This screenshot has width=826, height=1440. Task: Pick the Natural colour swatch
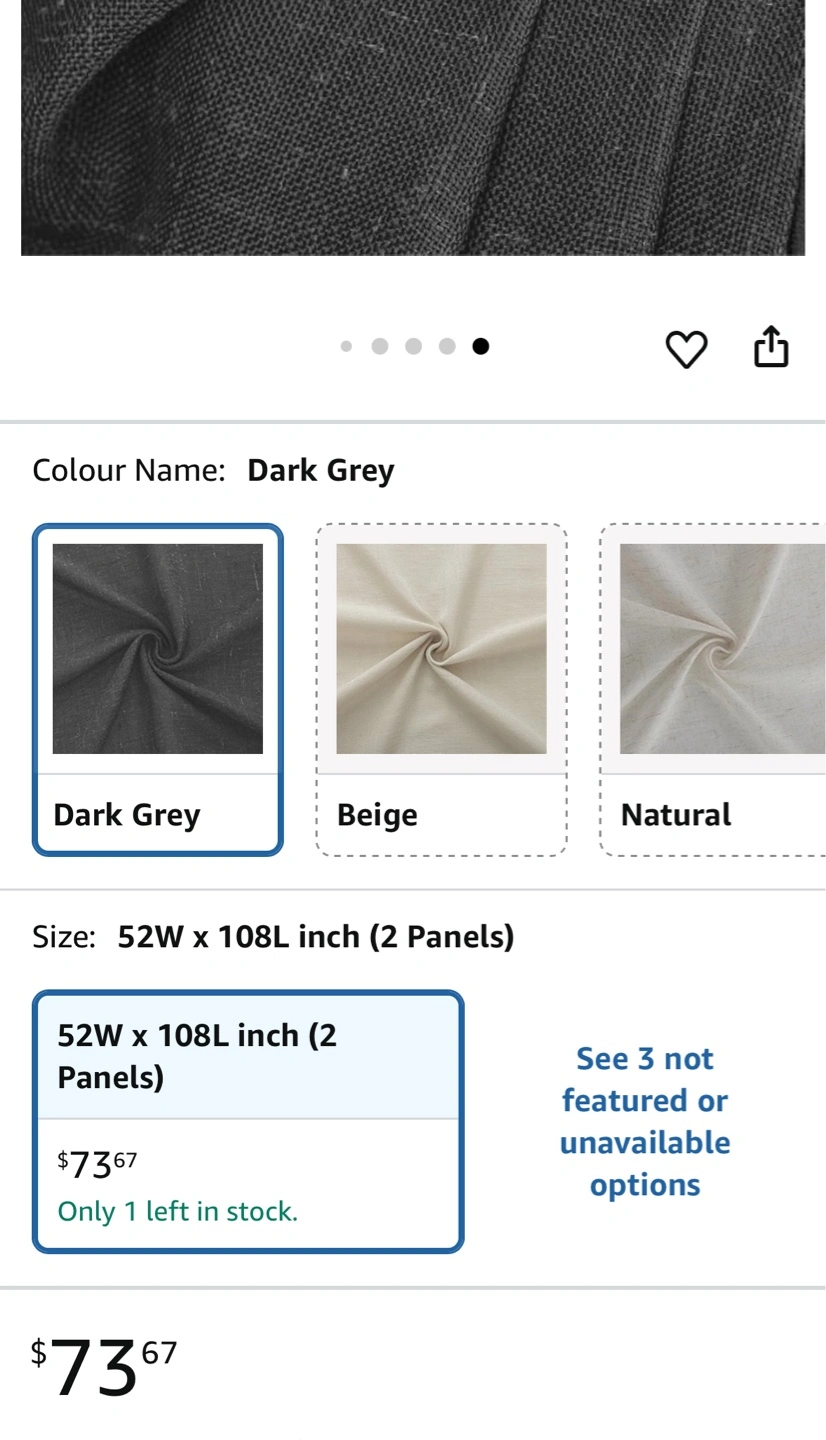point(713,690)
